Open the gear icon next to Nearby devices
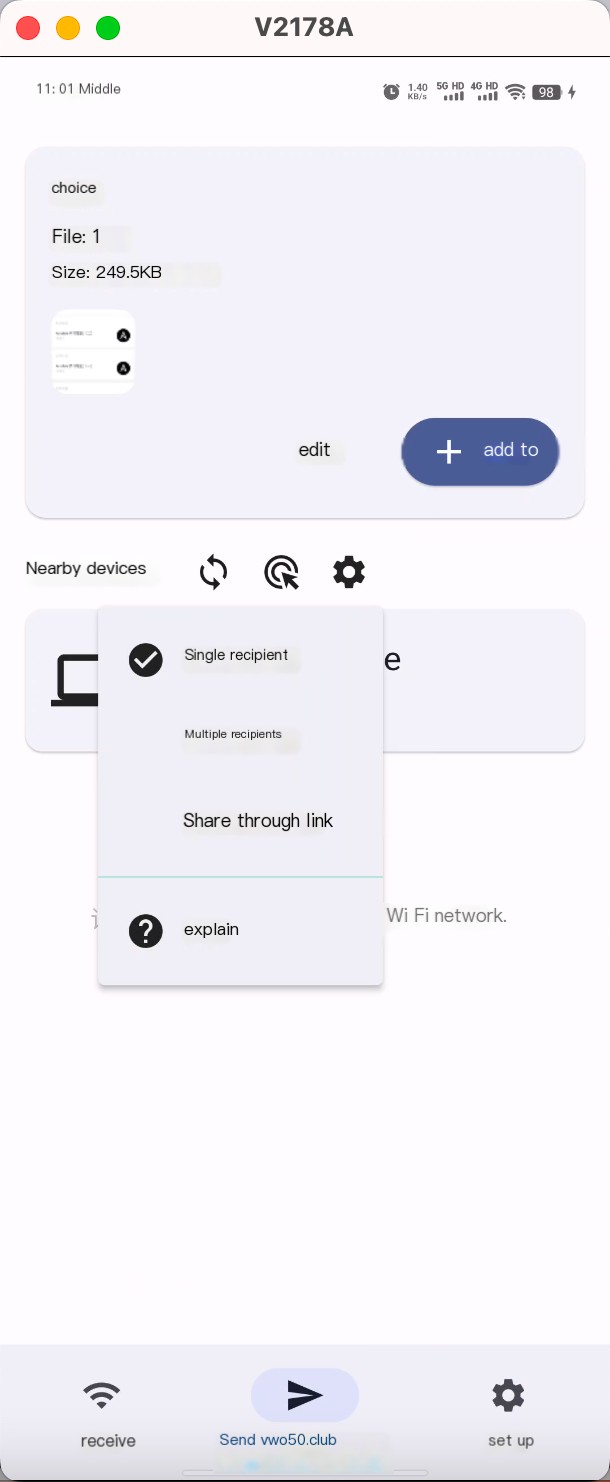The width and height of the screenshot is (610, 1482). [x=349, y=573]
